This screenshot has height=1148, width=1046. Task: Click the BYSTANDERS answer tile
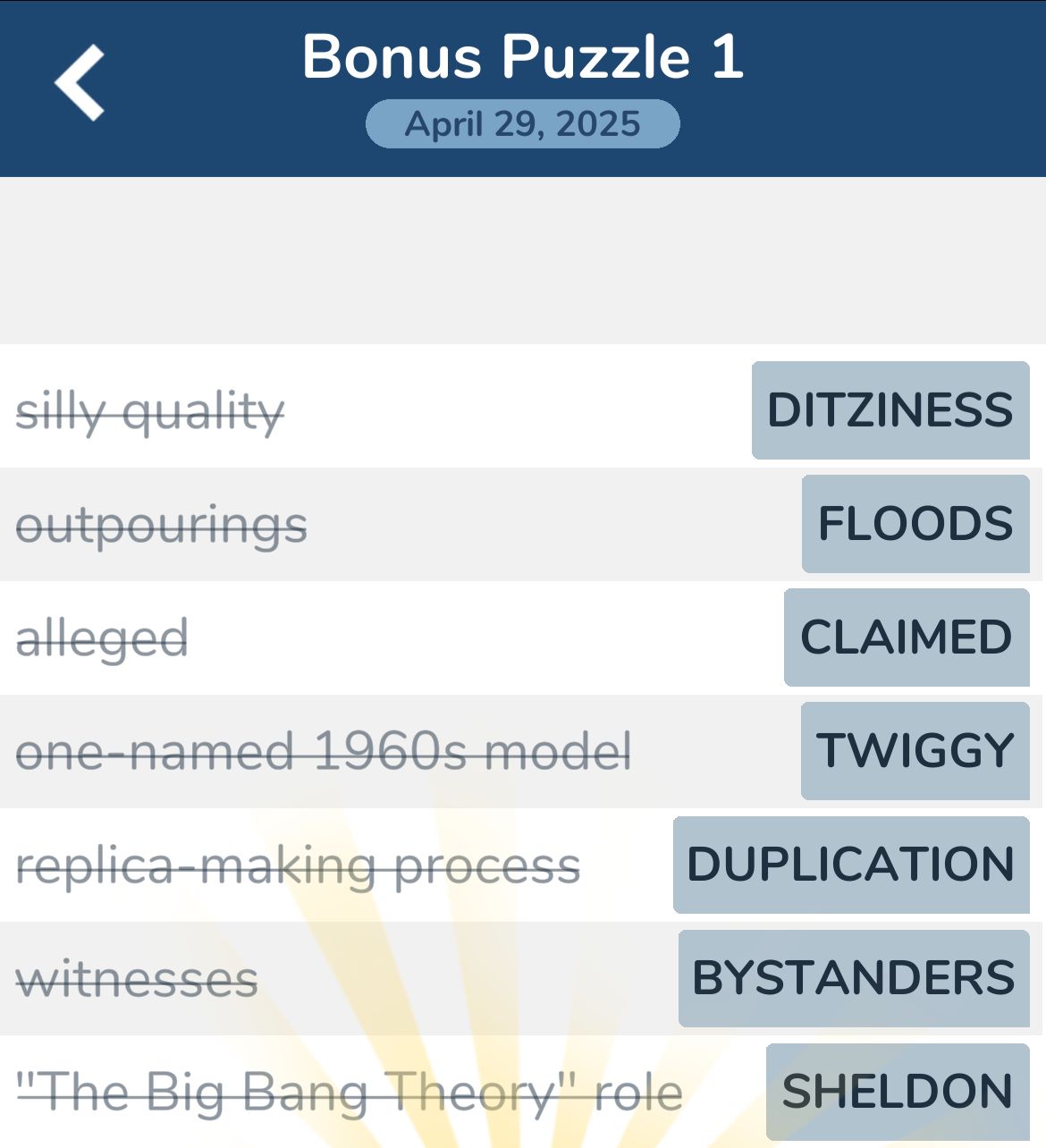(851, 975)
